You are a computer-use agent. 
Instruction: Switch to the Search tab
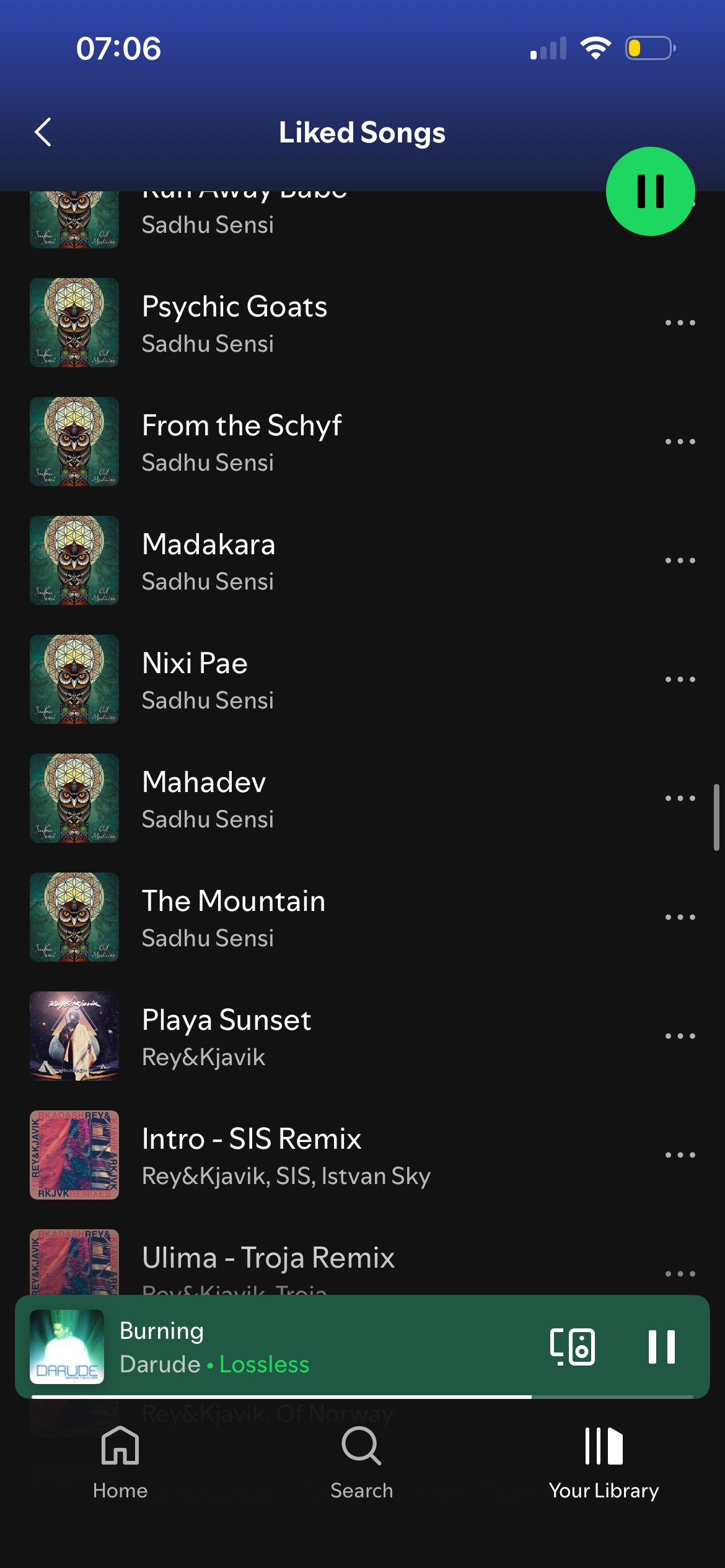click(x=362, y=1461)
